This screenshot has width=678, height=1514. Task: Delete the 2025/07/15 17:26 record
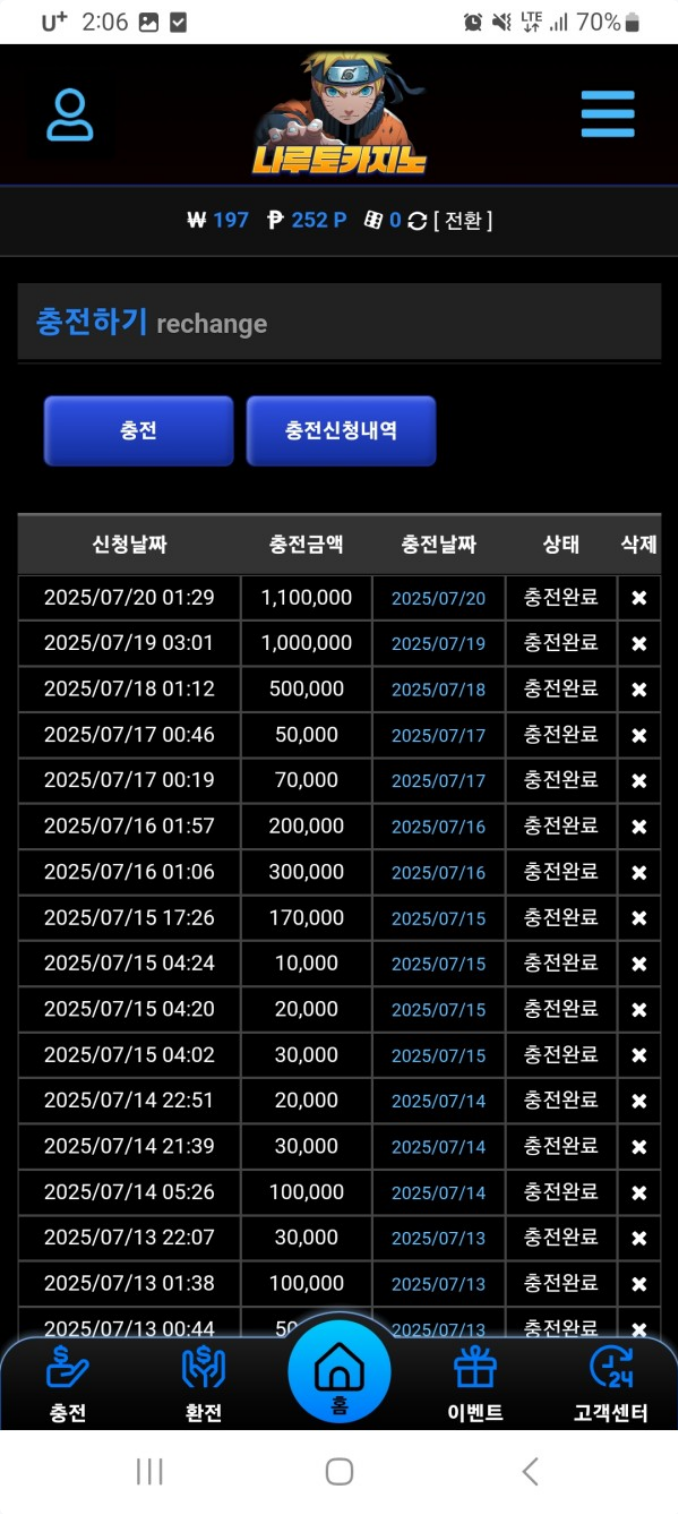point(638,918)
